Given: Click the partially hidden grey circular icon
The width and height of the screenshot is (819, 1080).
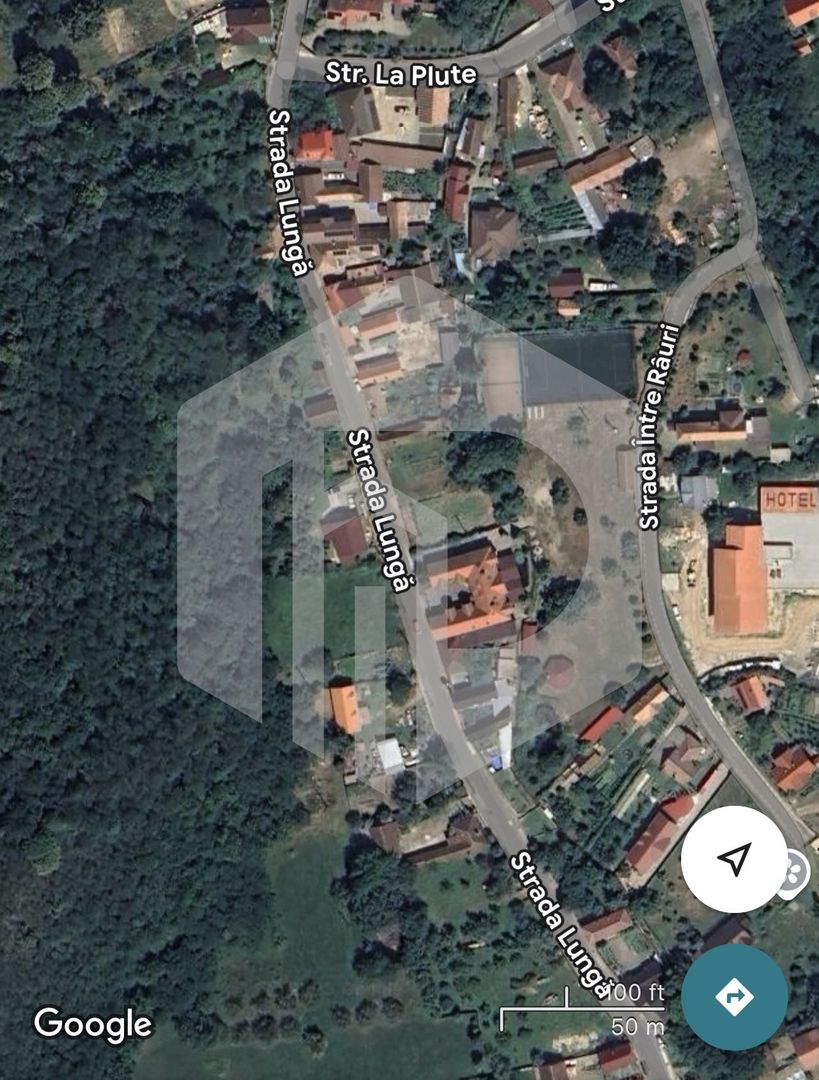Looking at the screenshot, I should [x=796, y=870].
